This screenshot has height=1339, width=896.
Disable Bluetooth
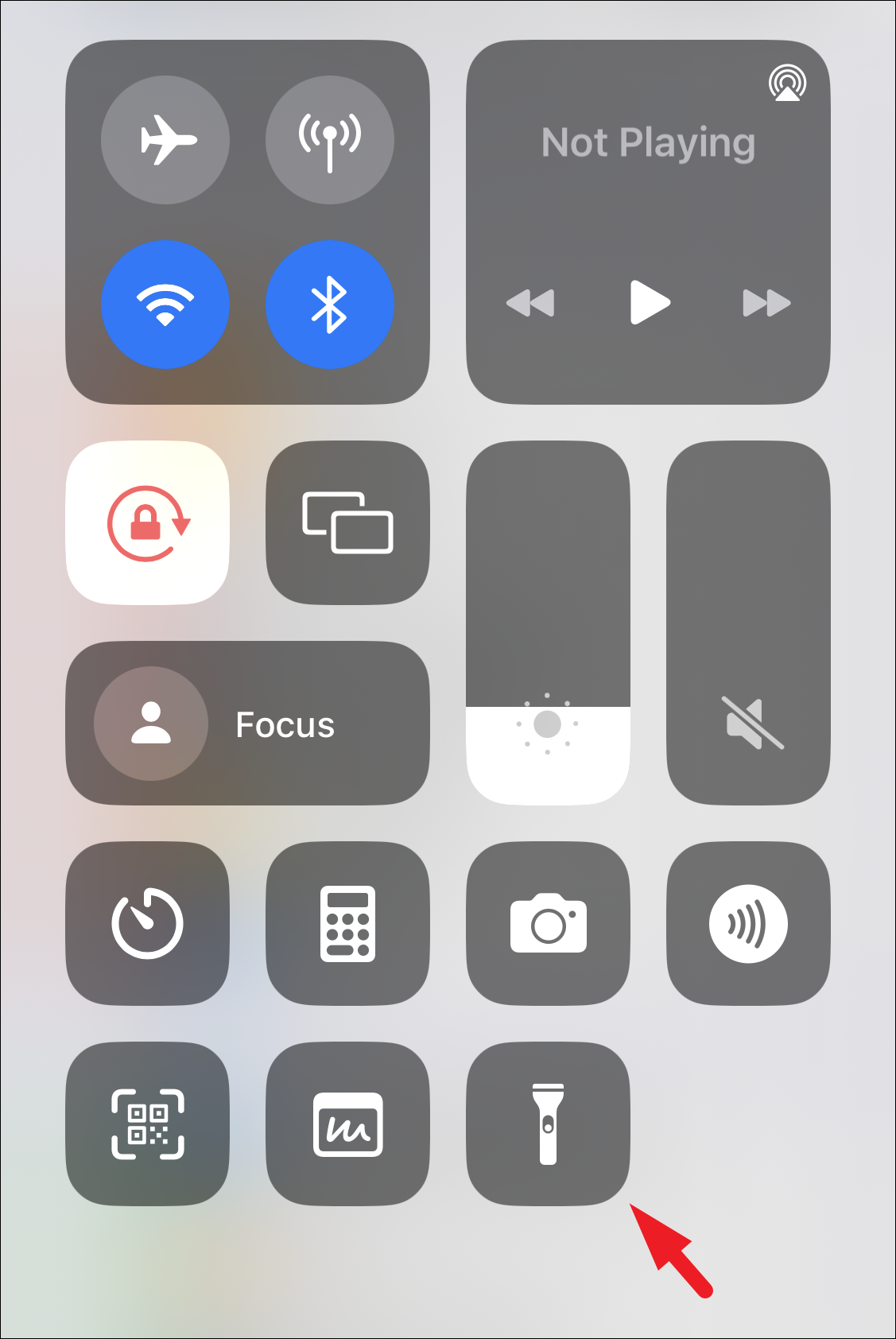[329, 305]
